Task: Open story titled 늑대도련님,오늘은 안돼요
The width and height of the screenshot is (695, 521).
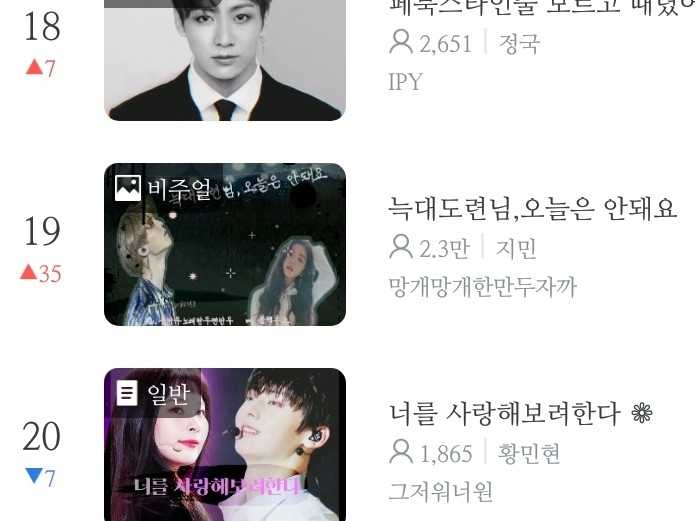Action: point(532,208)
